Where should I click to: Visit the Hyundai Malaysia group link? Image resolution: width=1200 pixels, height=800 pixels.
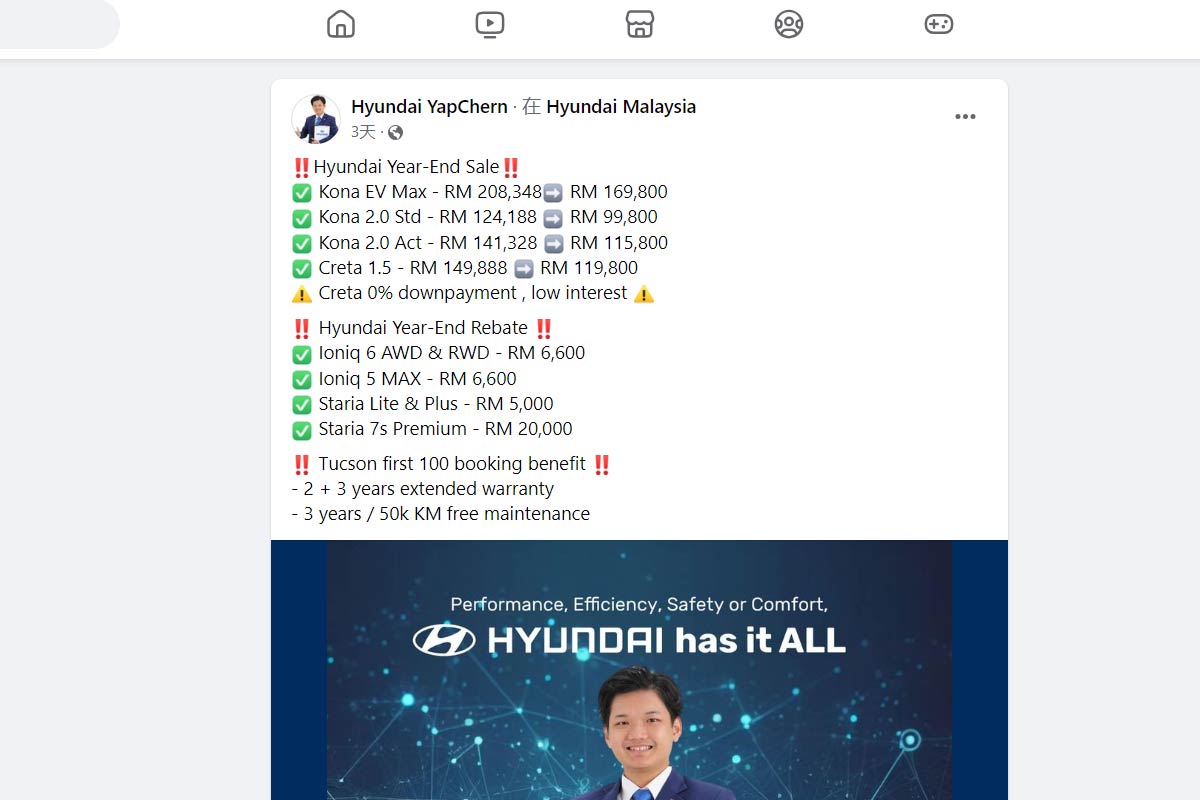(x=620, y=107)
